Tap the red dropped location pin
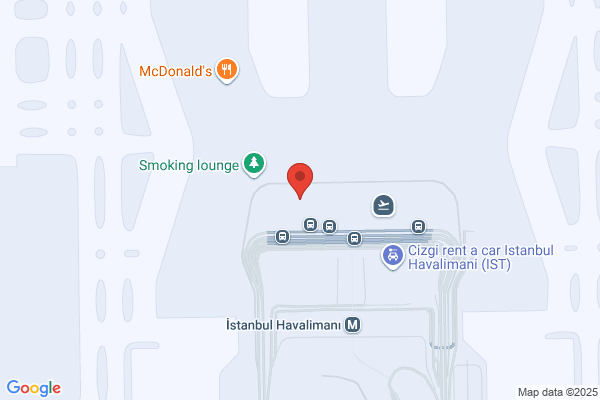This screenshot has width=600, height=400. click(x=301, y=180)
